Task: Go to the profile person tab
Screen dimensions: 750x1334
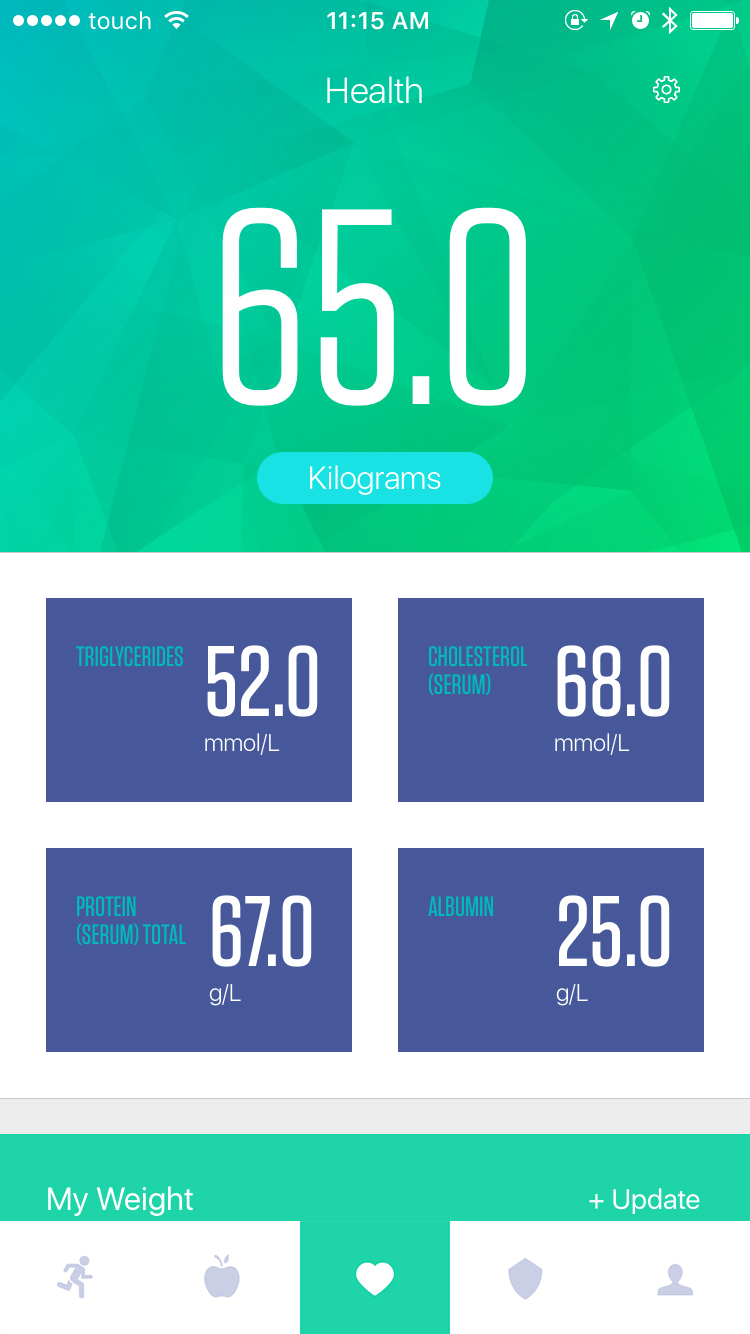Action: [675, 1277]
